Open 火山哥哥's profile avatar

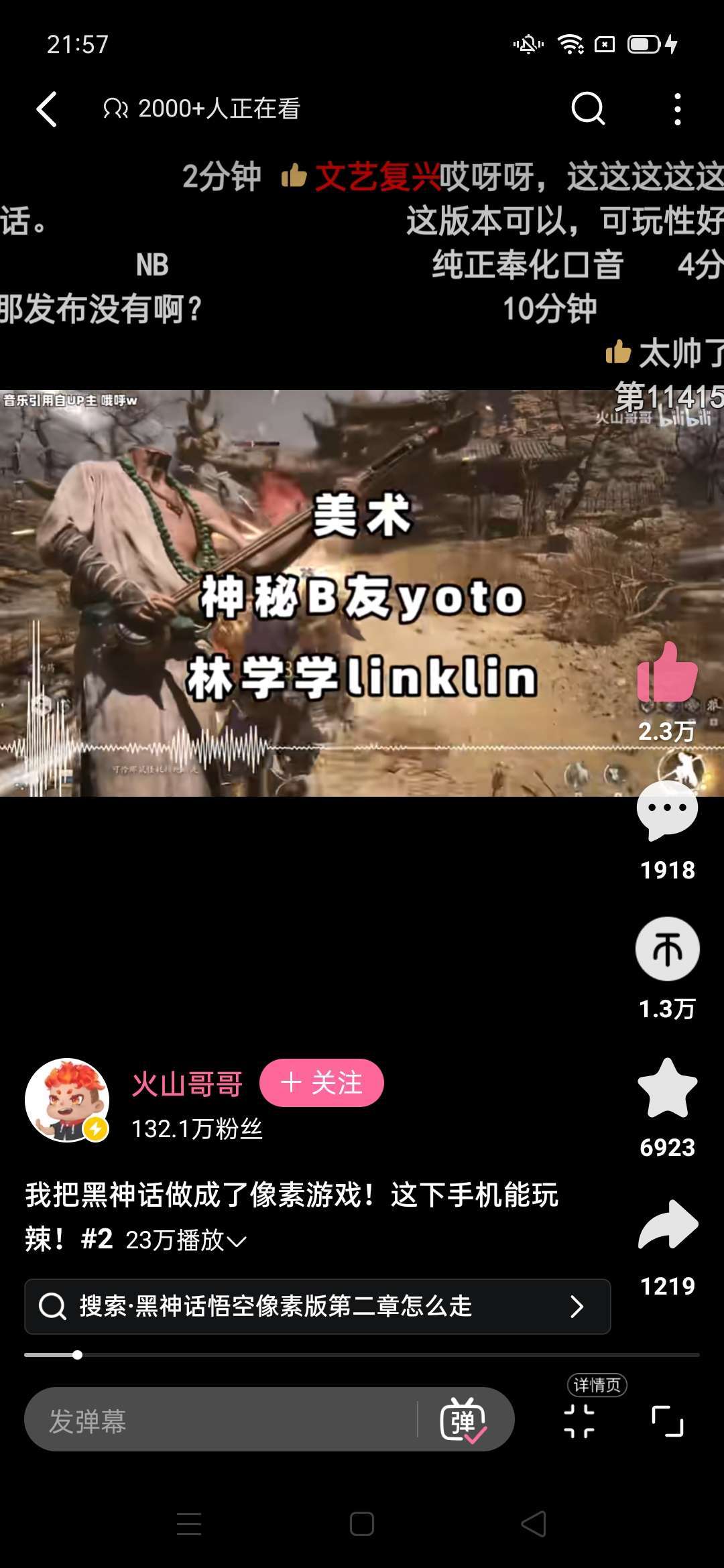click(x=67, y=1100)
